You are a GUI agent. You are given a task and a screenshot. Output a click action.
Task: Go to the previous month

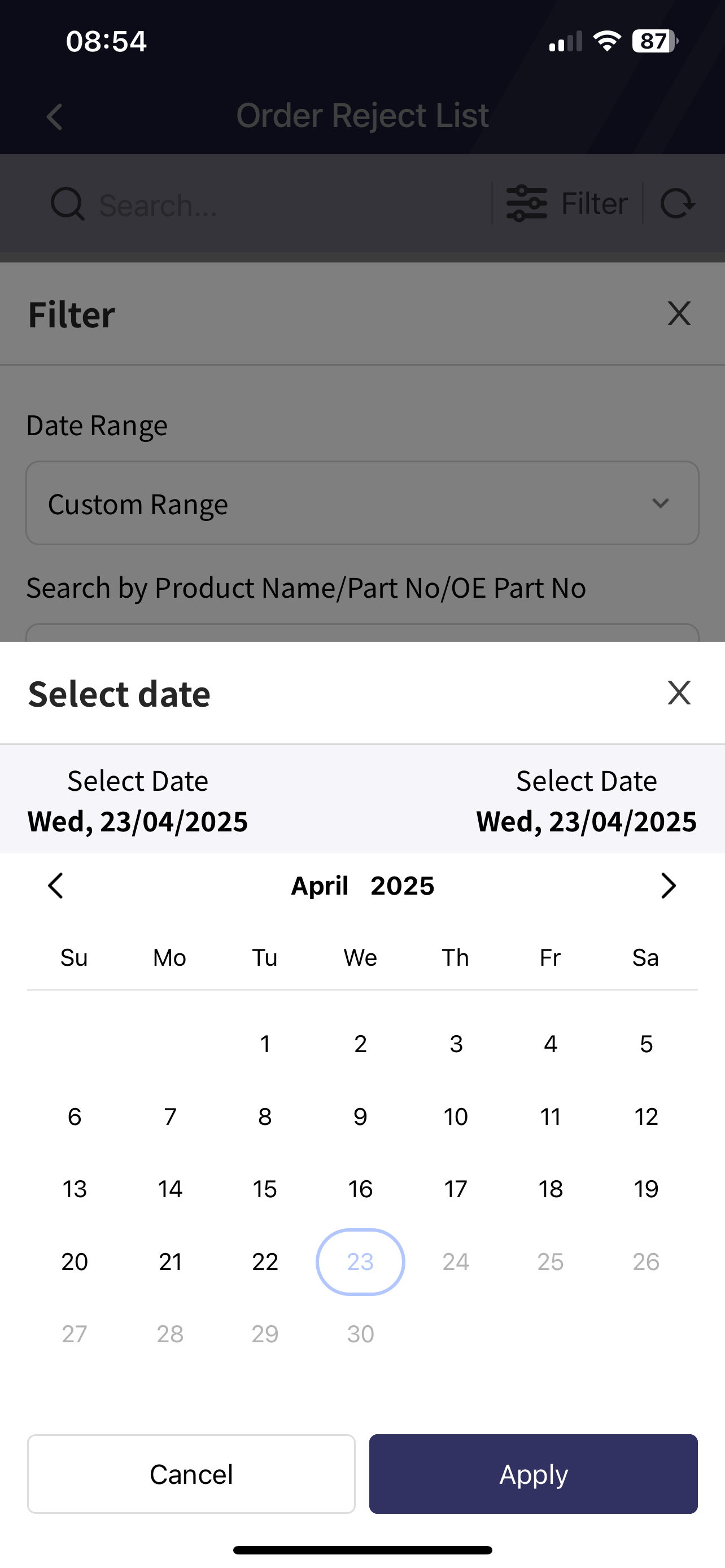click(x=56, y=886)
